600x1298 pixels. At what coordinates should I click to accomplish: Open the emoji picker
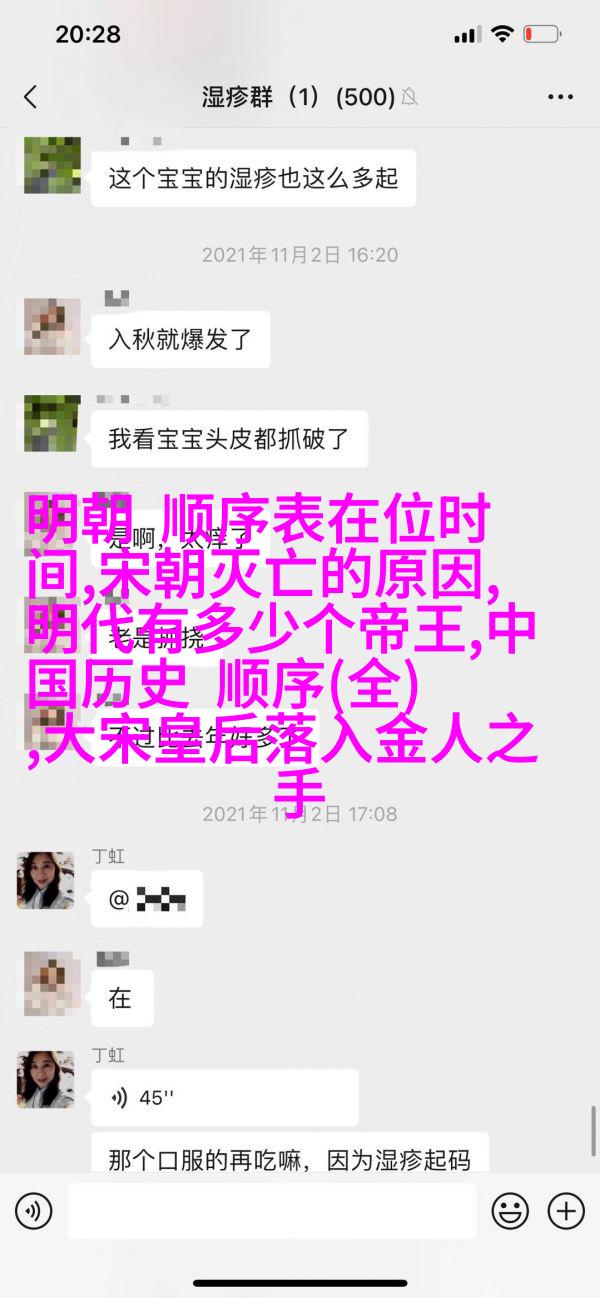coord(510,1212)
